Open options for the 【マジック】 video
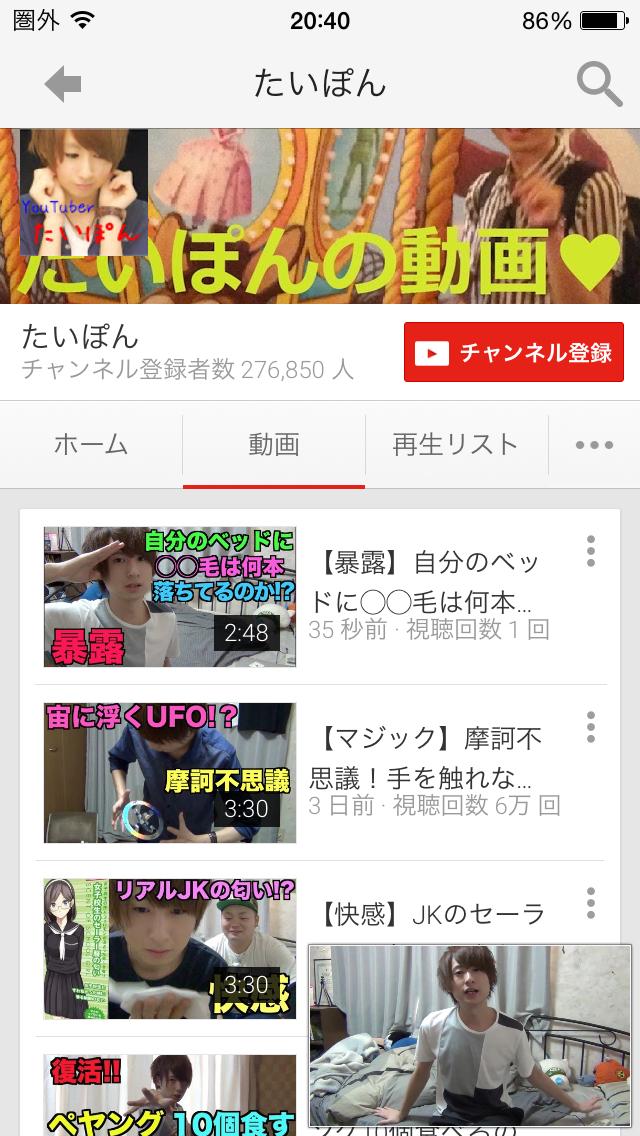The image size is (640, 1136). coord(591,727)
